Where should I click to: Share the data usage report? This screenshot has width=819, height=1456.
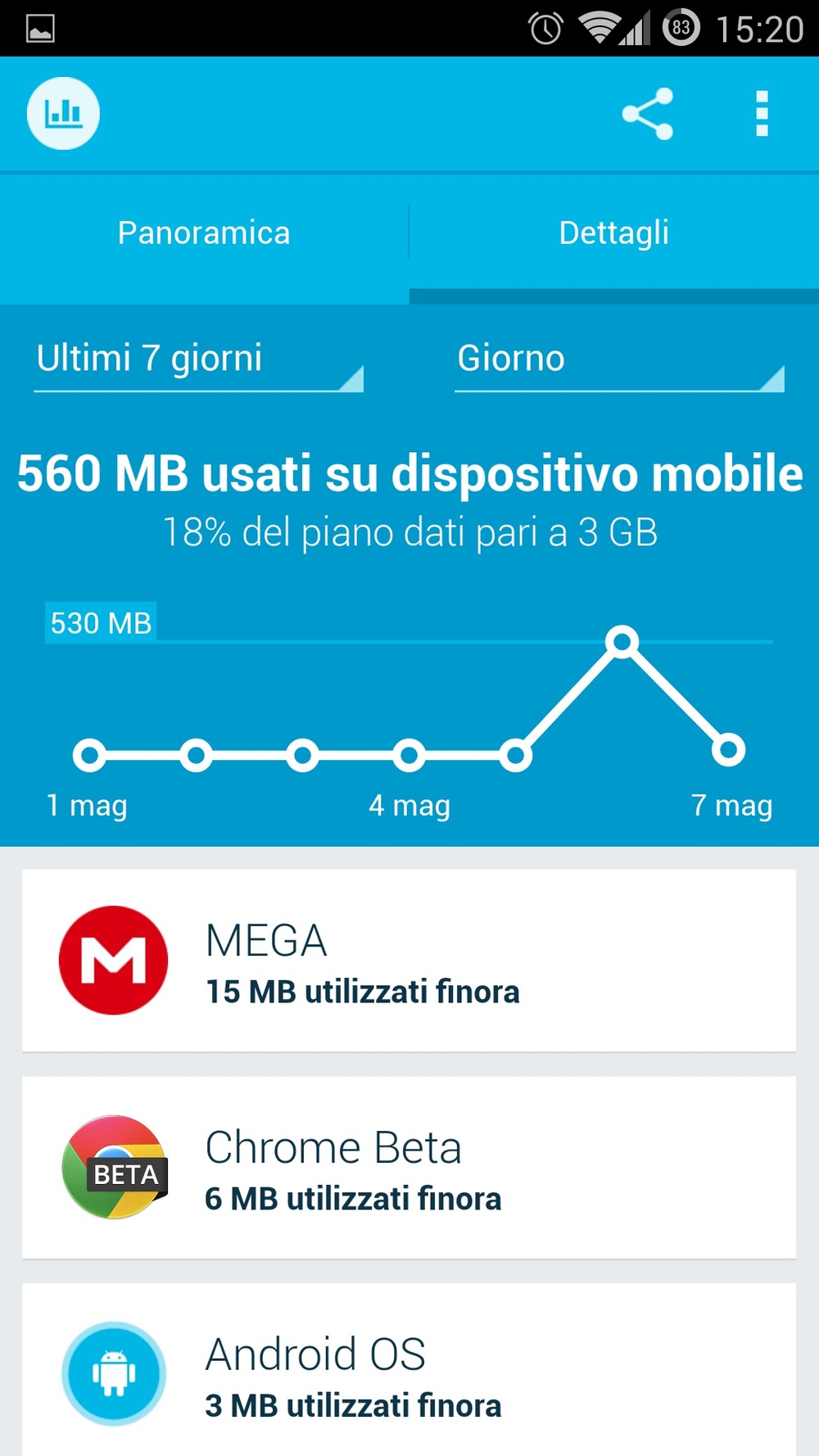(x=647, y=114)
